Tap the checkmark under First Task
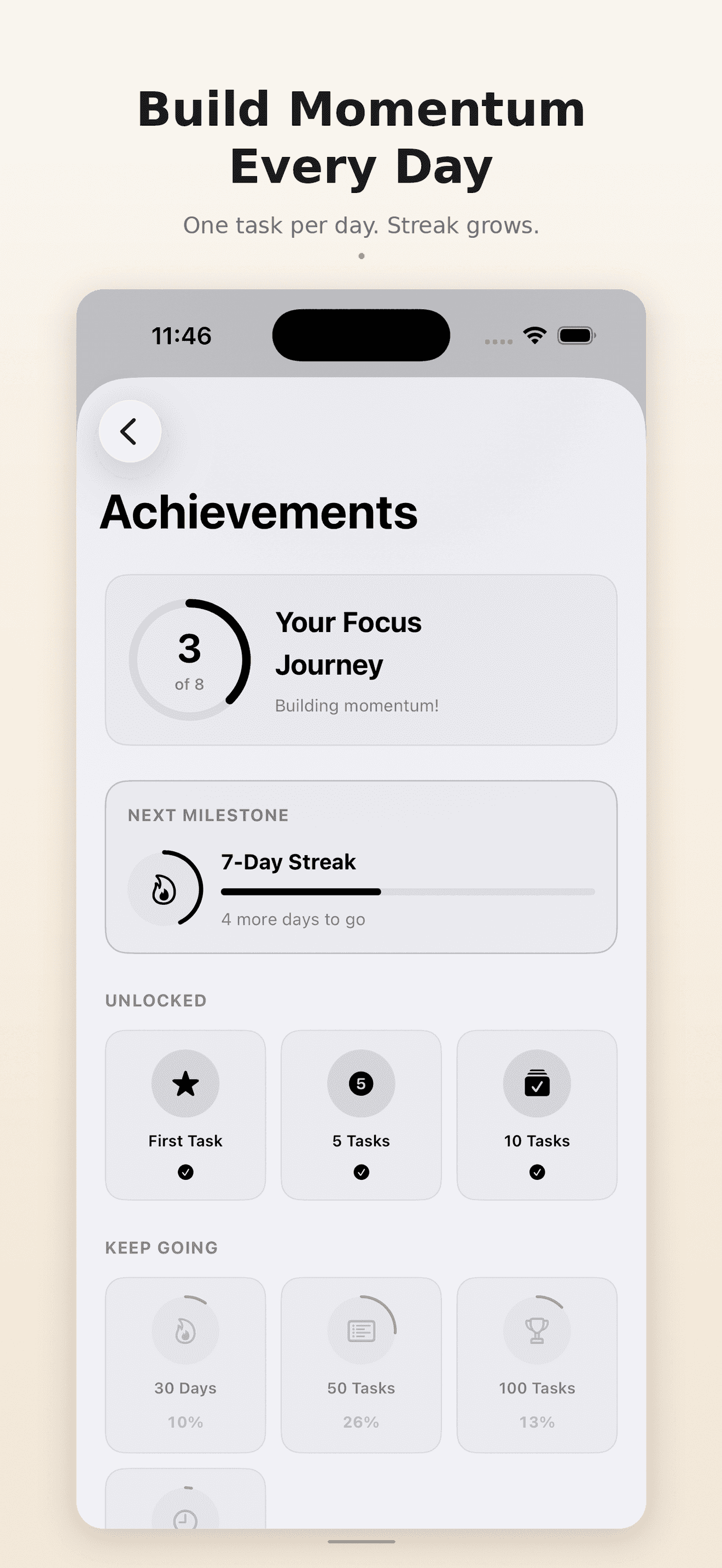This screenshot has width=722, height=1568. coord(185,1172)
